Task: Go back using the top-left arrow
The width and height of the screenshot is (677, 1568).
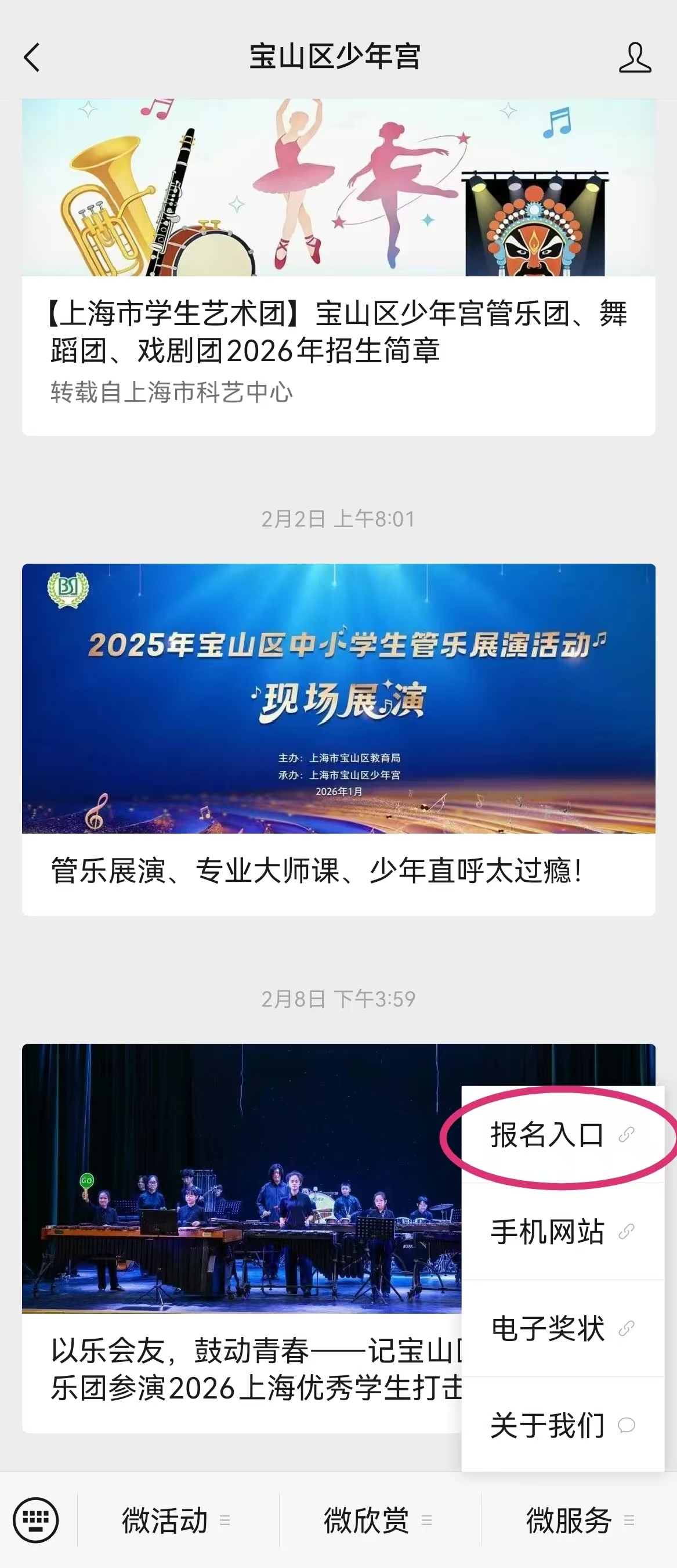Action: coord(32,58)
